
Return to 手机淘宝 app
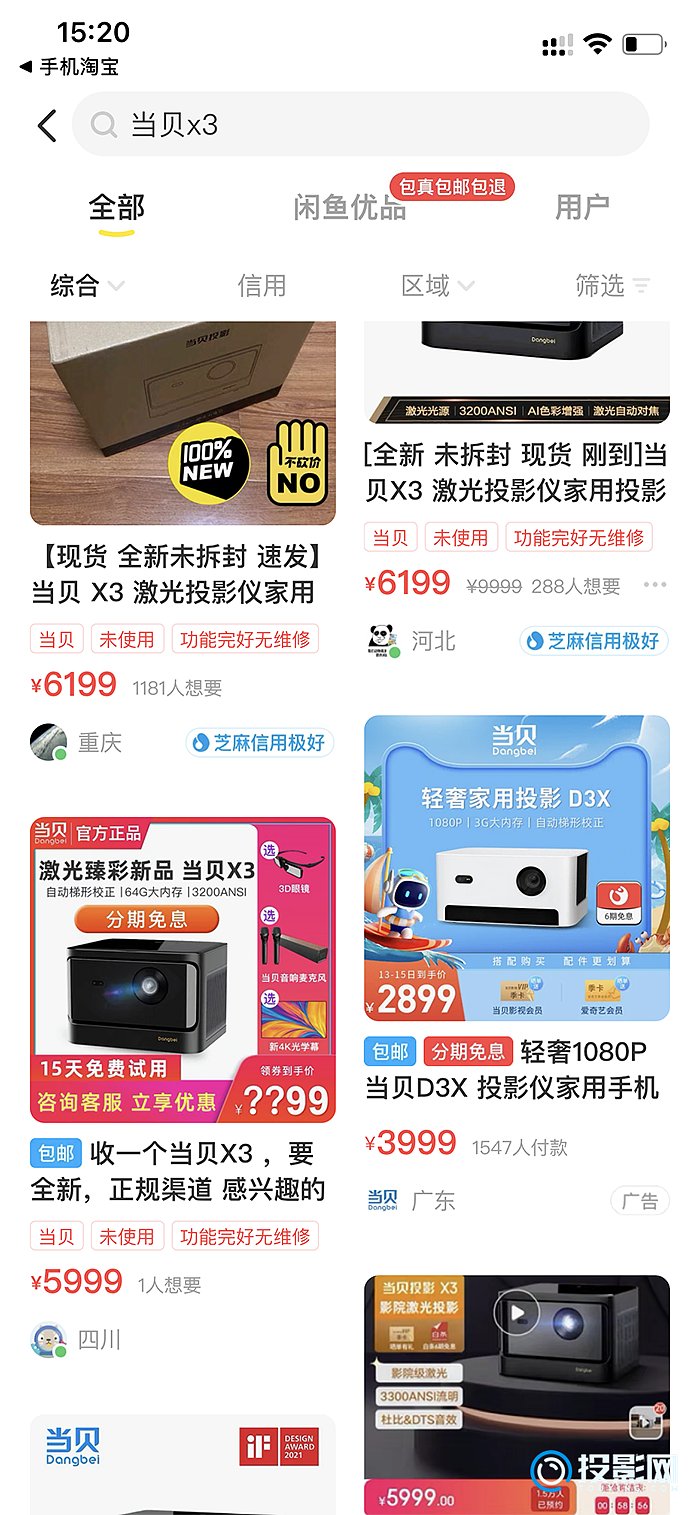click(x=70, y=67)
